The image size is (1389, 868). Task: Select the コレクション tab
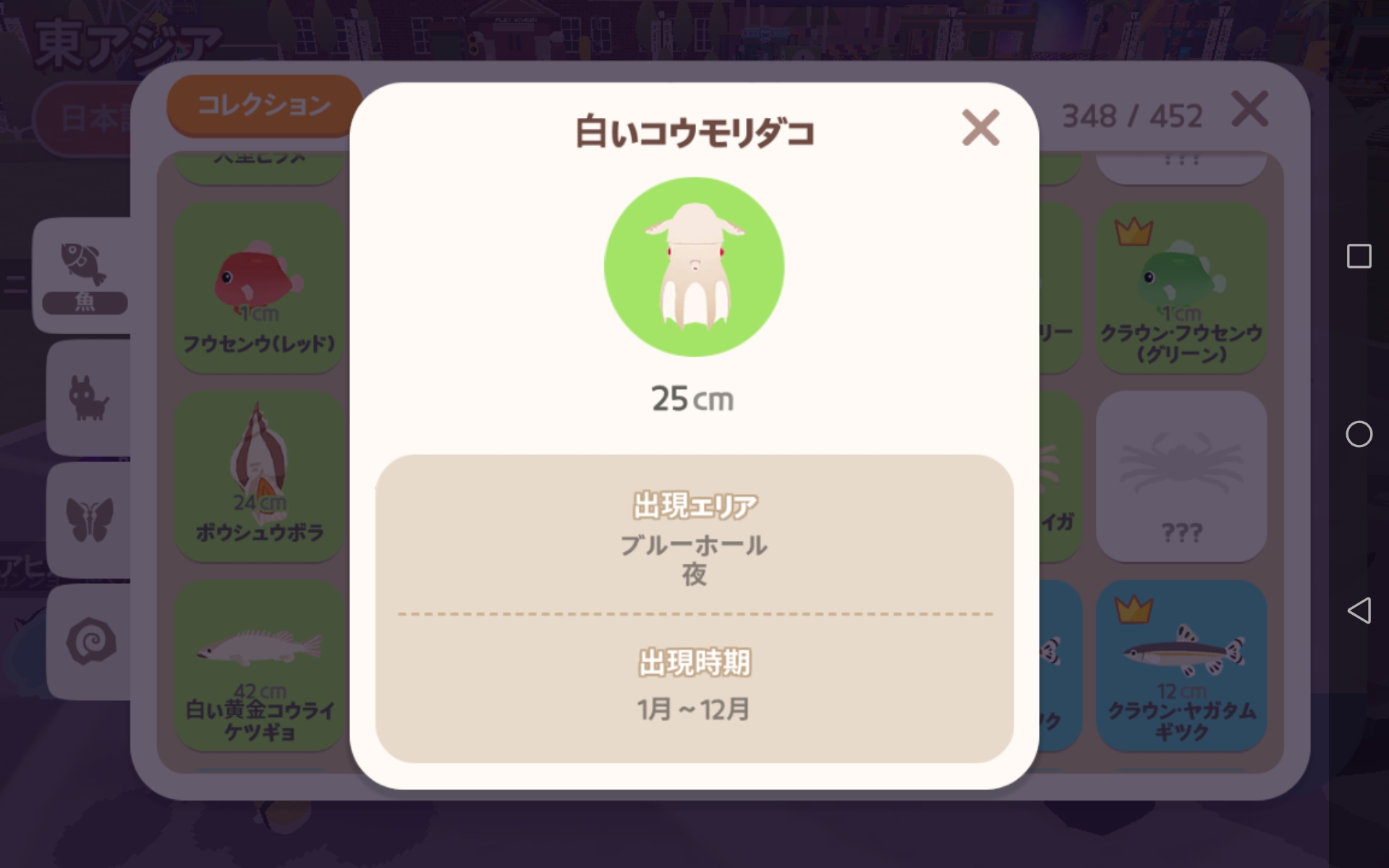264,106
